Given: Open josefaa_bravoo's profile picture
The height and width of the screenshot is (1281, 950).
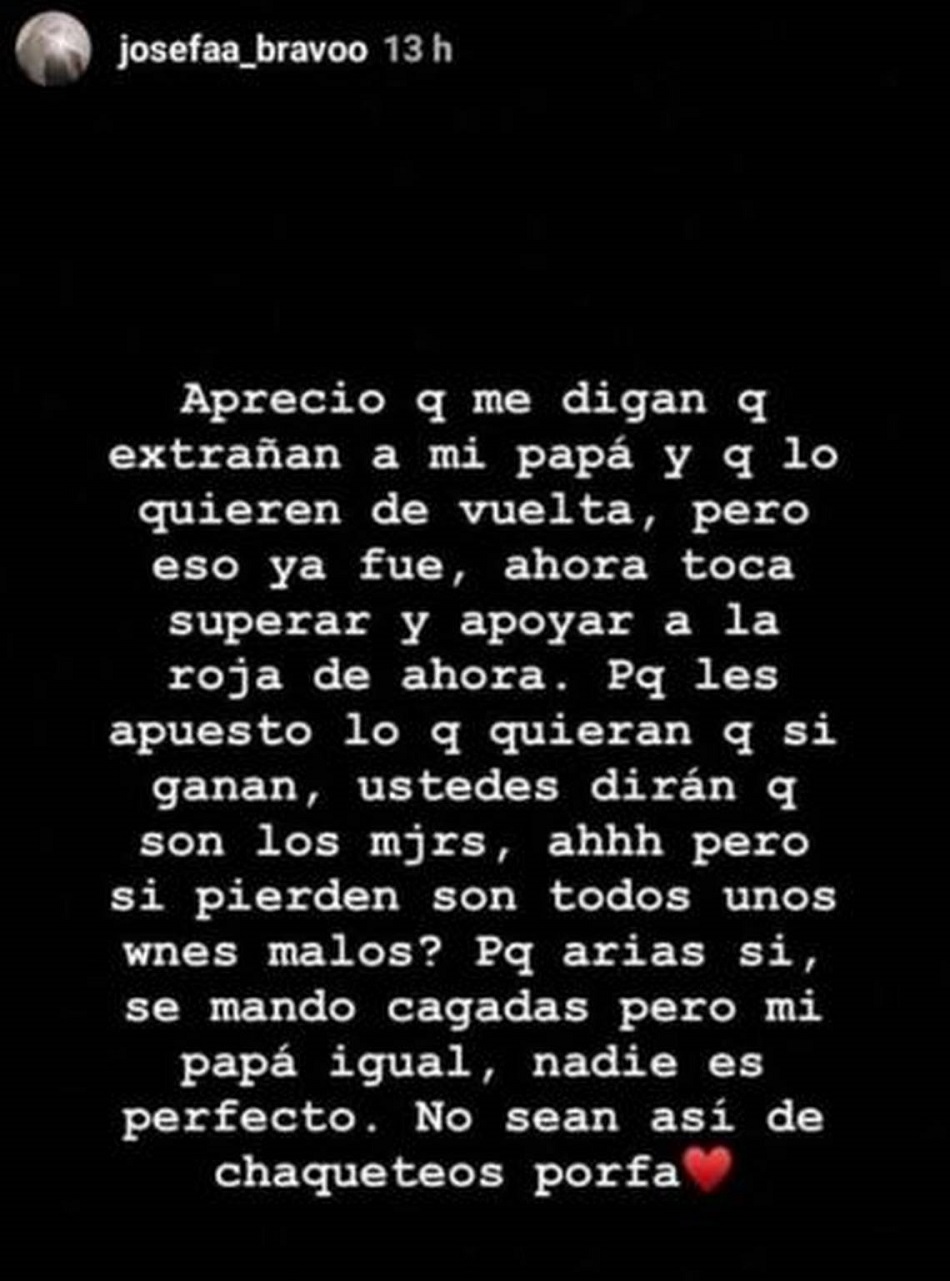Looking at the screenshot, I should (x=54, y=48).
